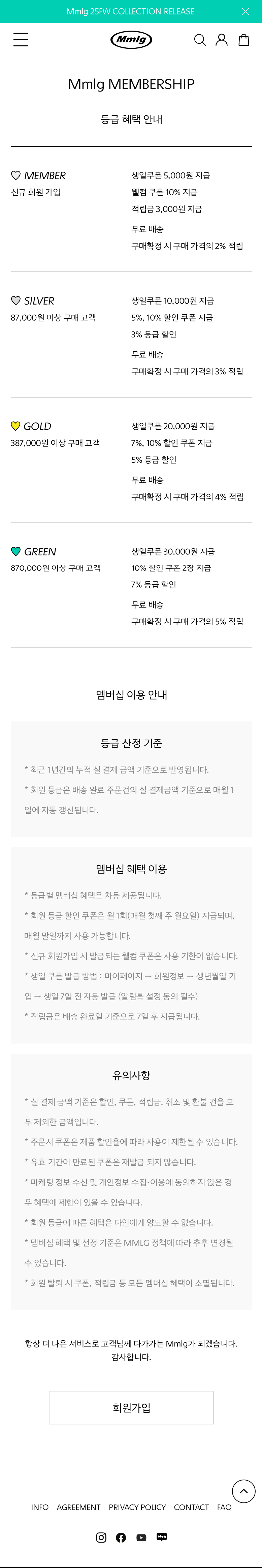Open the hamburger menu
Viewport: 262px width, 1568px height.
pos(21,40)
